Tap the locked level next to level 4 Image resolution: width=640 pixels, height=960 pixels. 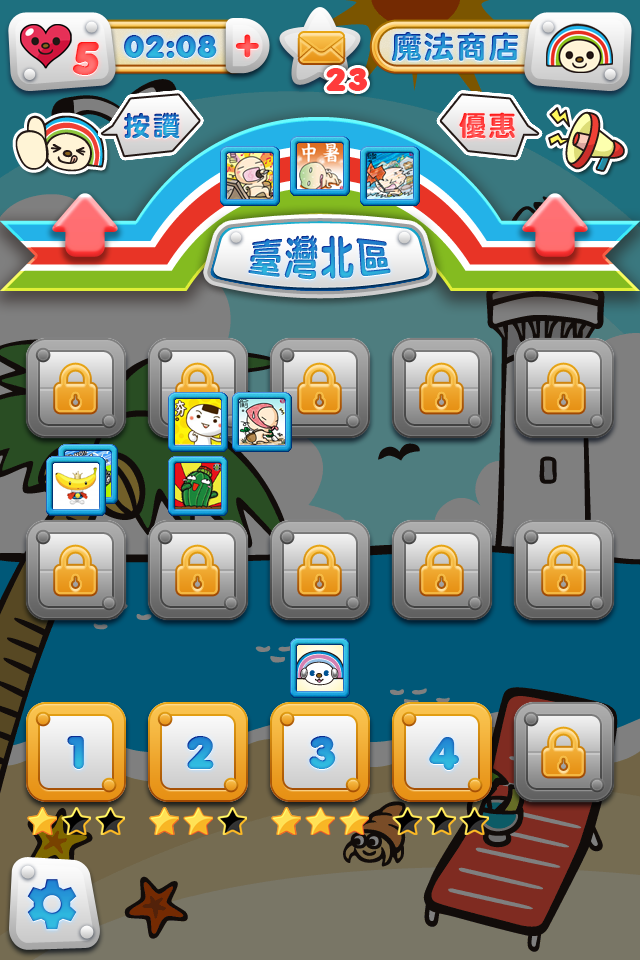[x=564, y=752]
